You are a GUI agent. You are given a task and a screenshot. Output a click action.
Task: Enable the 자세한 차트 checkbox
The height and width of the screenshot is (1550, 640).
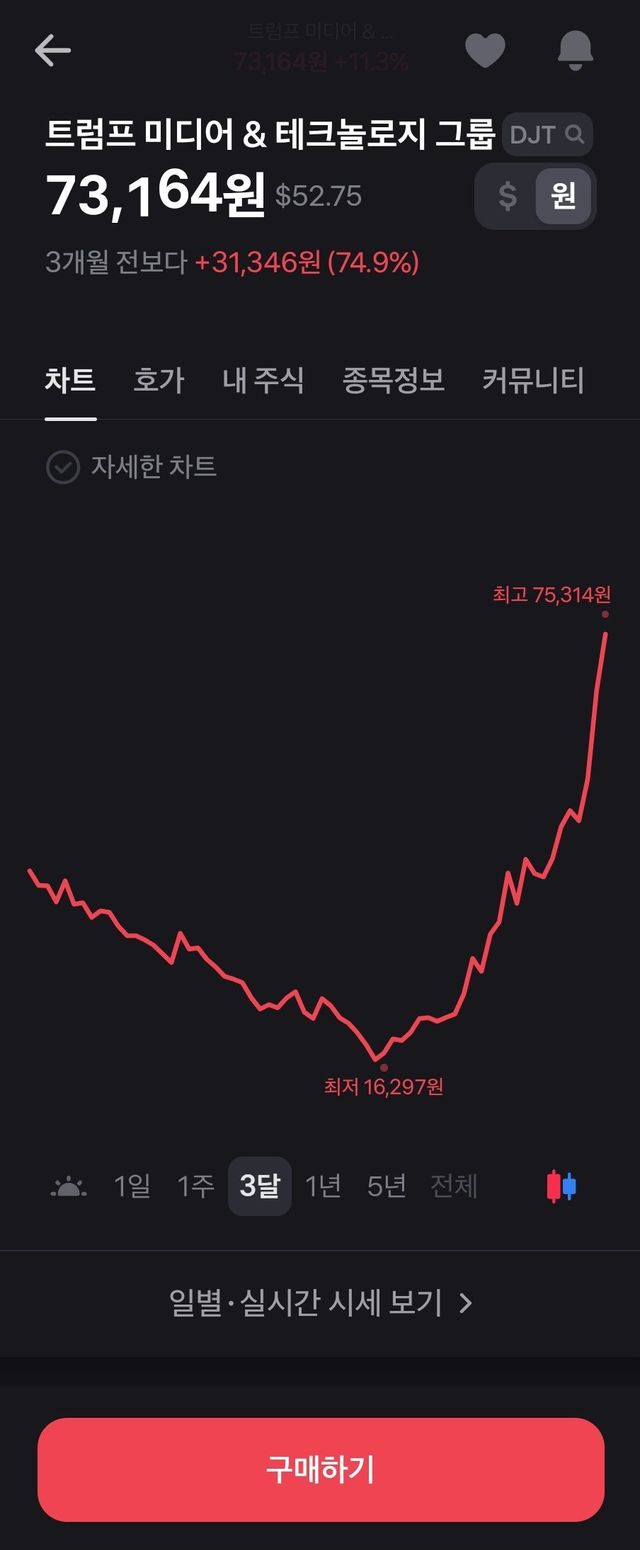coord(63,467)
